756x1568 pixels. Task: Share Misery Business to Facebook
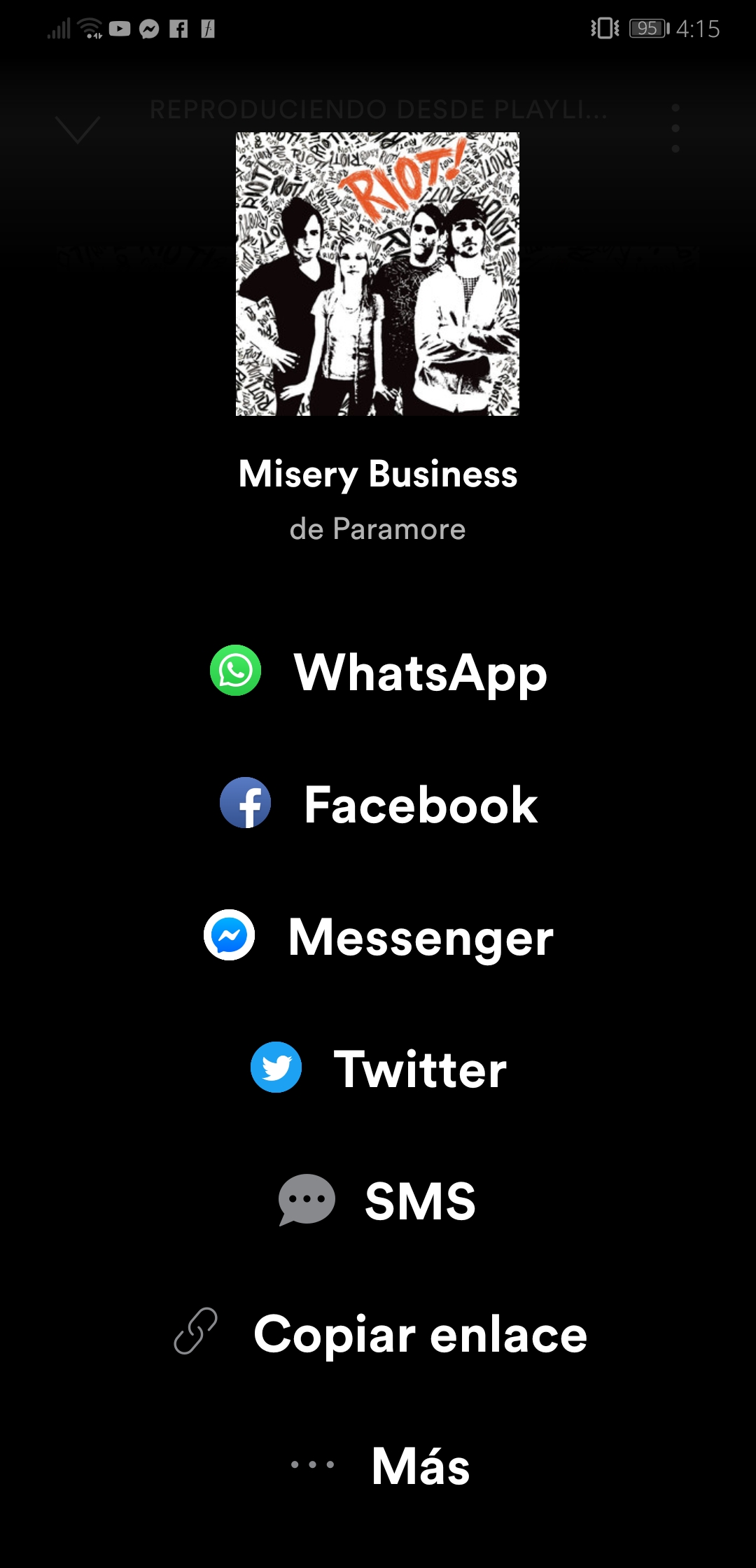point(379,804)
